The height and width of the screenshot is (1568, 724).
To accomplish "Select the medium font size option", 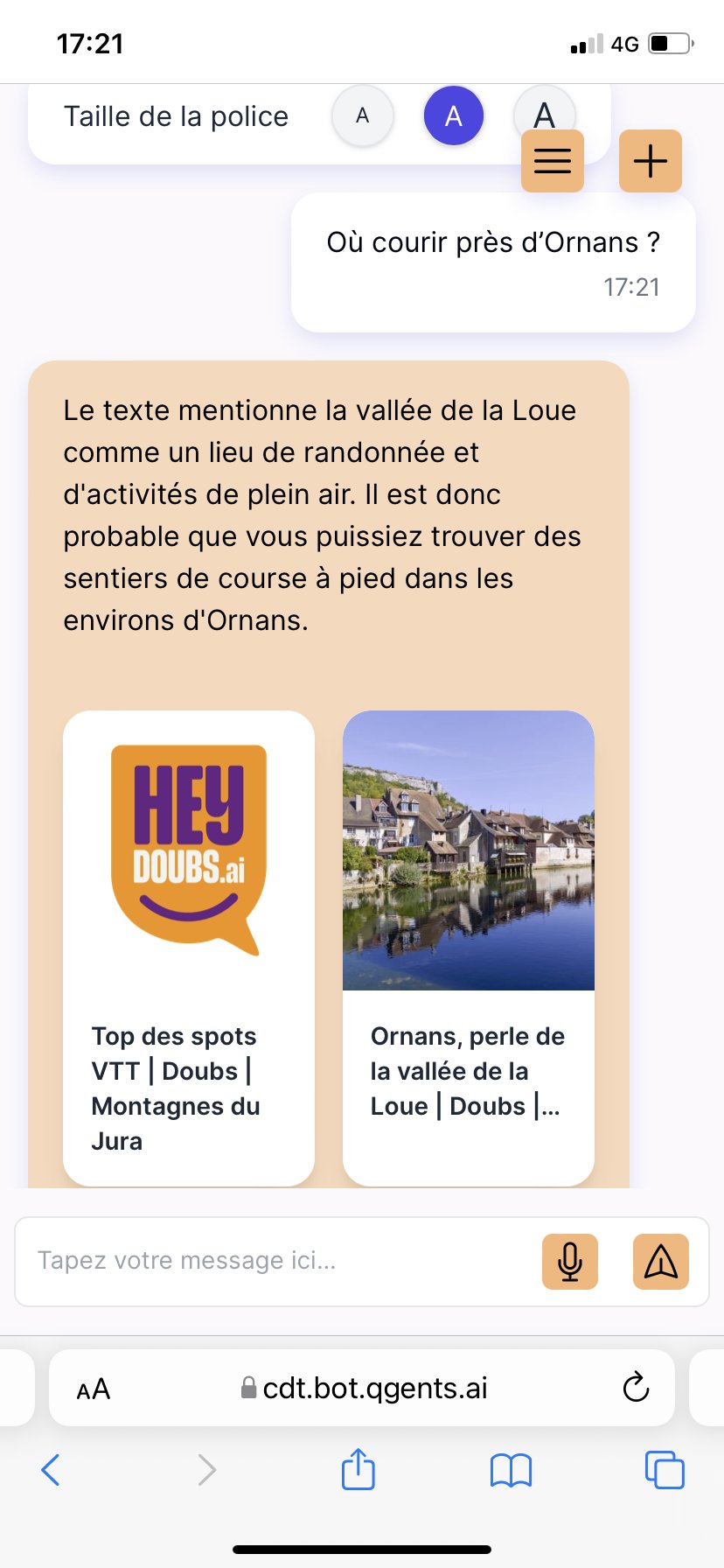I will point(453,115).
